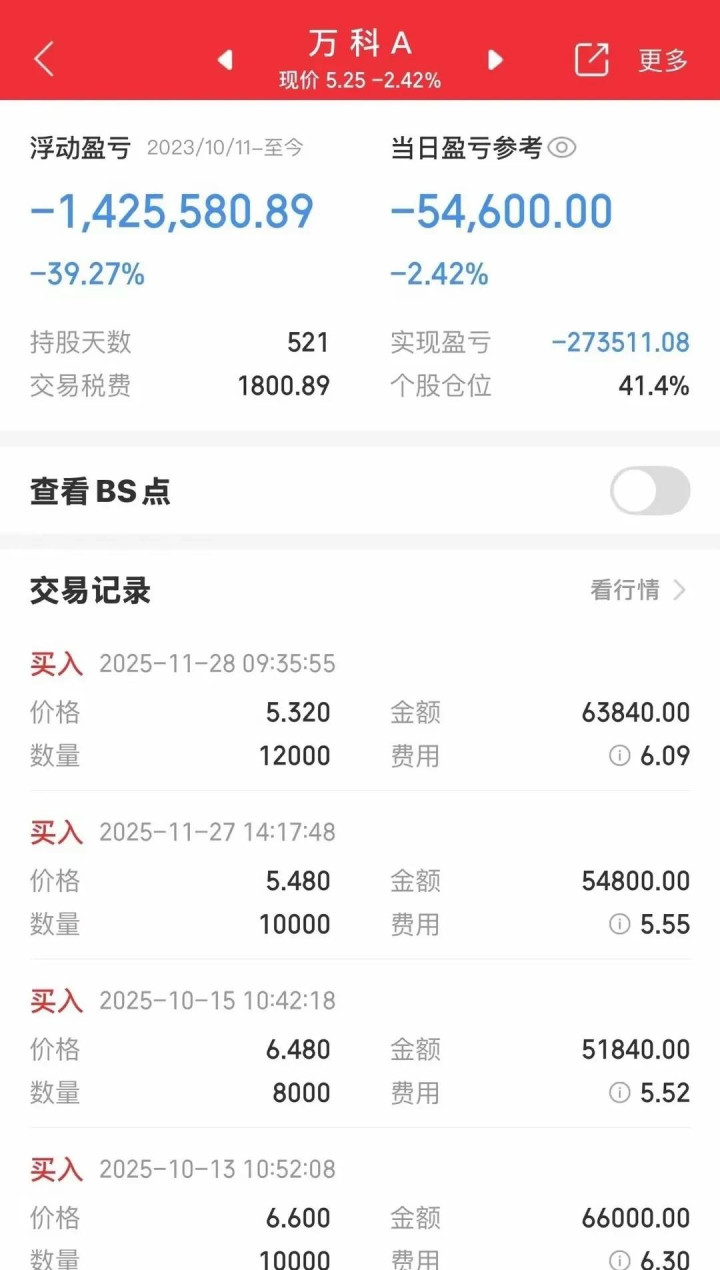Open the 更多 menu
The height and width of the screenshot is (1270, 720).
[x=664, y=60]
